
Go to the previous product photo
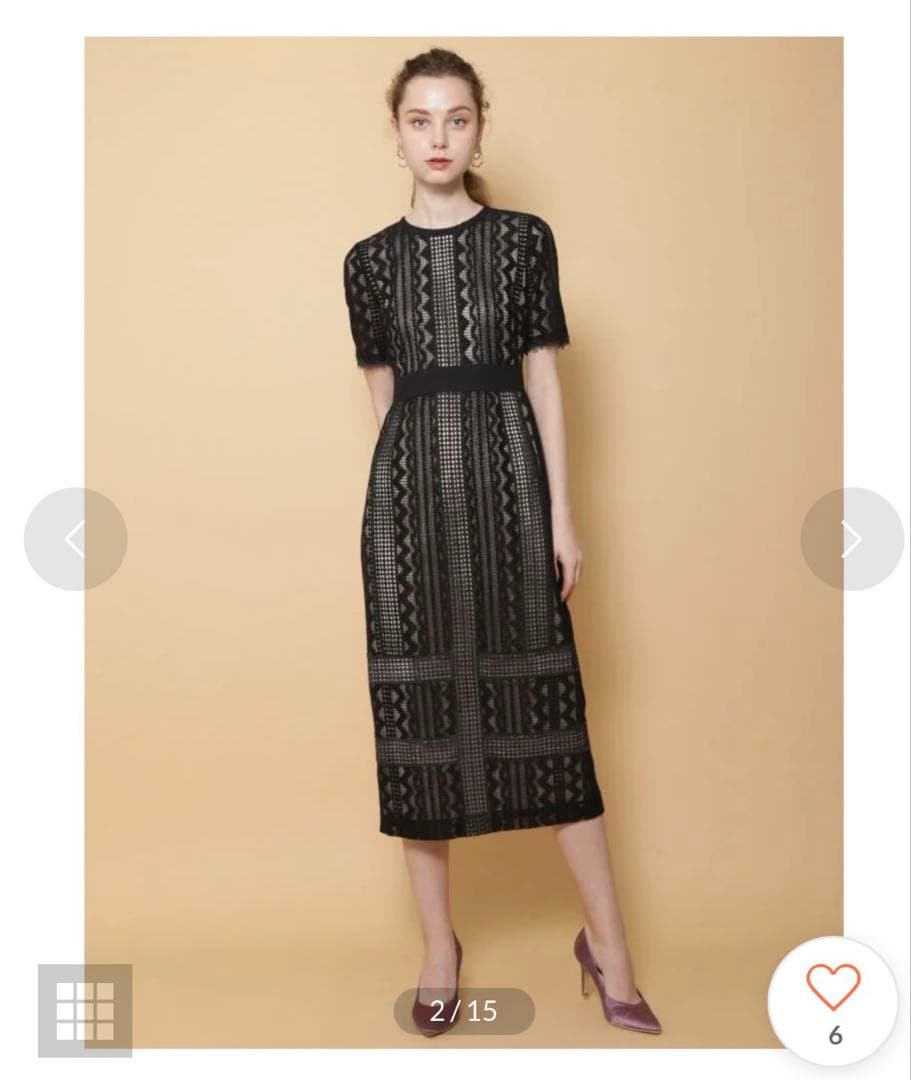click(x=75, y=539)
